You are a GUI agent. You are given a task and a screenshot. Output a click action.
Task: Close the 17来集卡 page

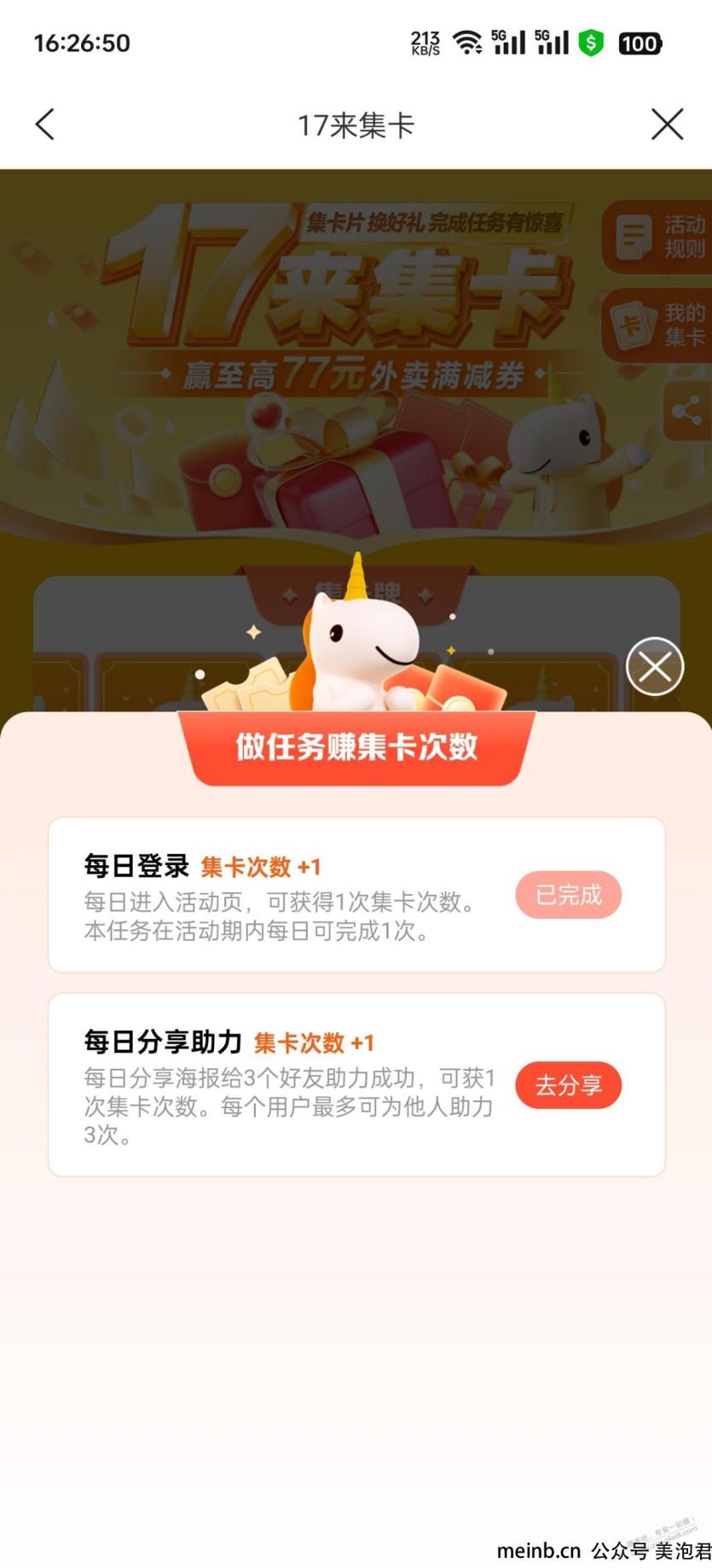click(667, 125)
